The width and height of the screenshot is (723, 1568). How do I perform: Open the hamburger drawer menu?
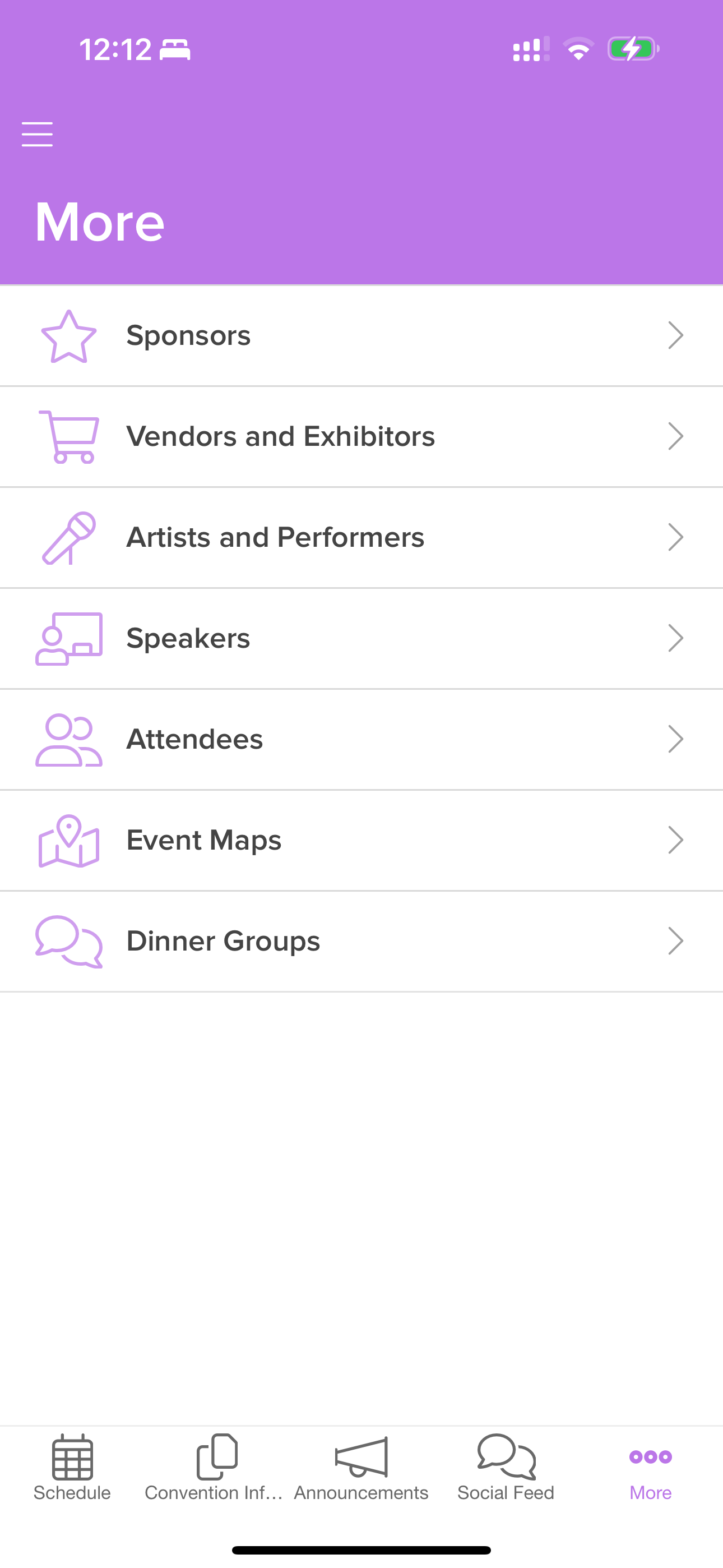tap(37, 134)
